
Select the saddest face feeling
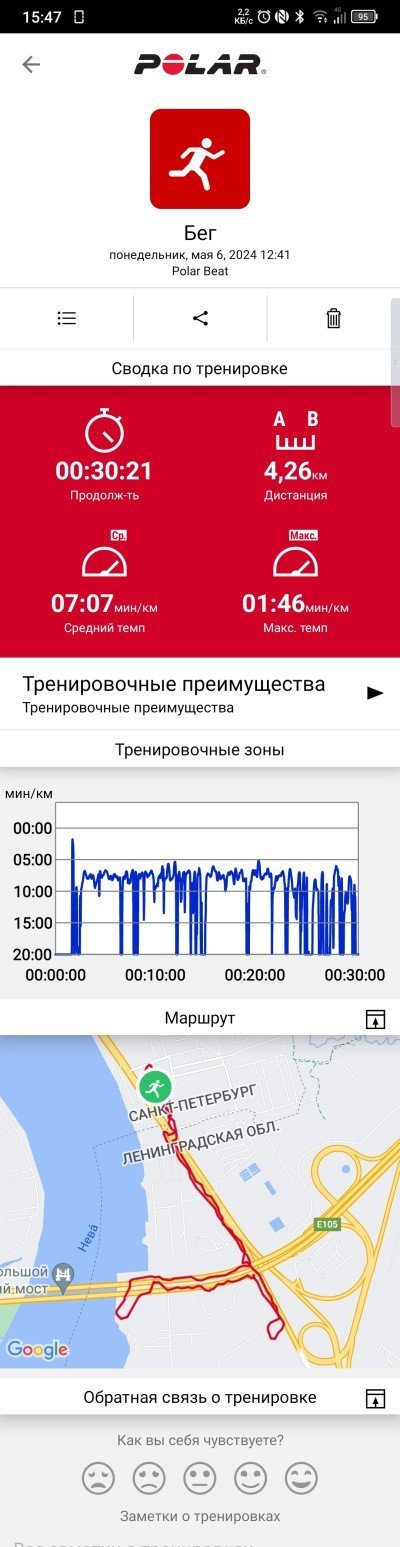(x=98, y=1478)
